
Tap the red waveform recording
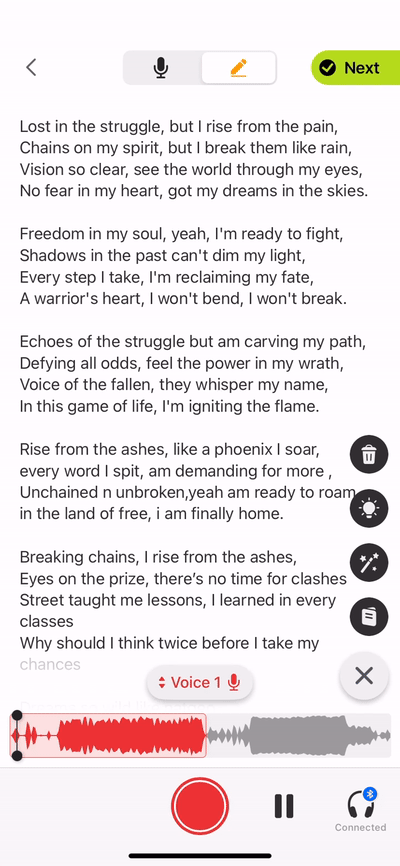[108, 735]
